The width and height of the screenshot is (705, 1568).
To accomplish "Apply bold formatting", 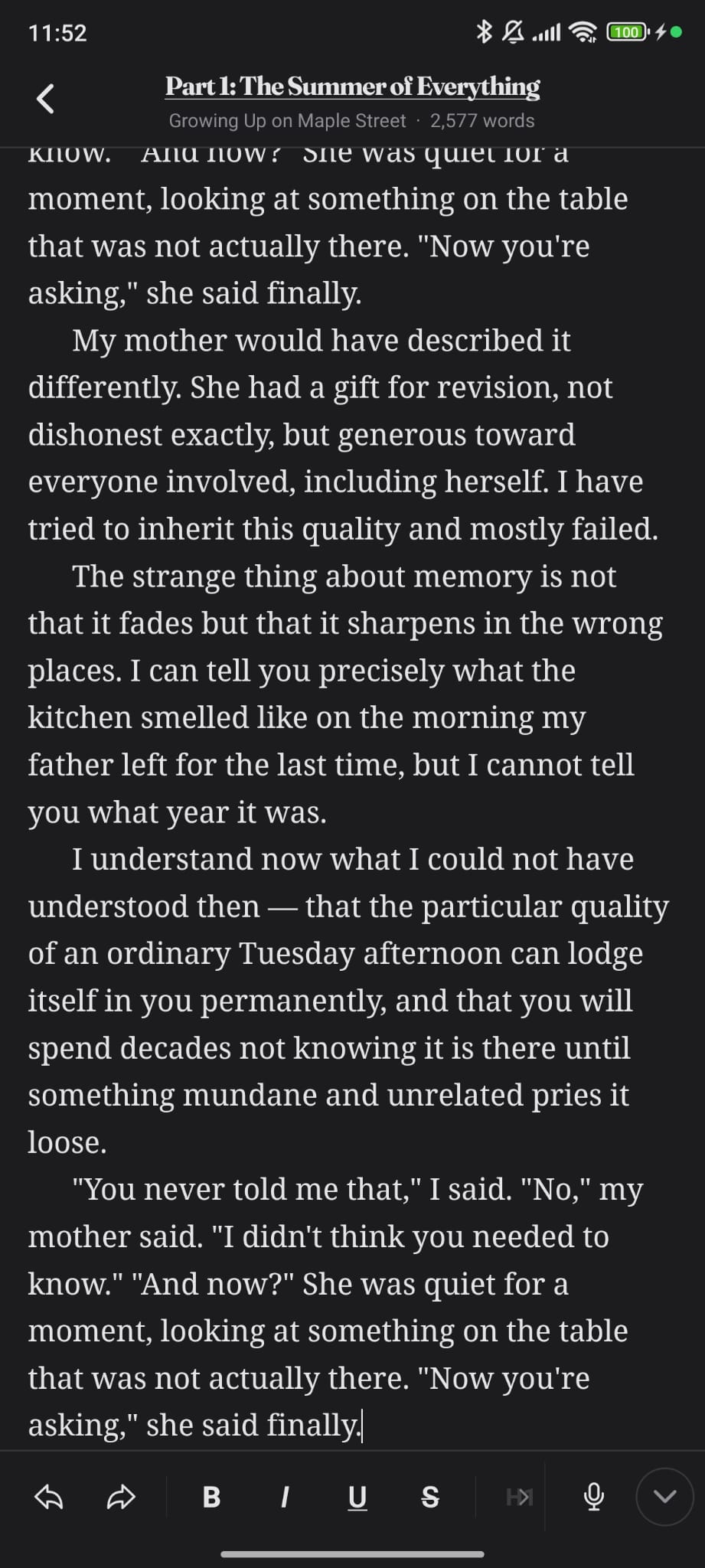I will click(212, 1497).
